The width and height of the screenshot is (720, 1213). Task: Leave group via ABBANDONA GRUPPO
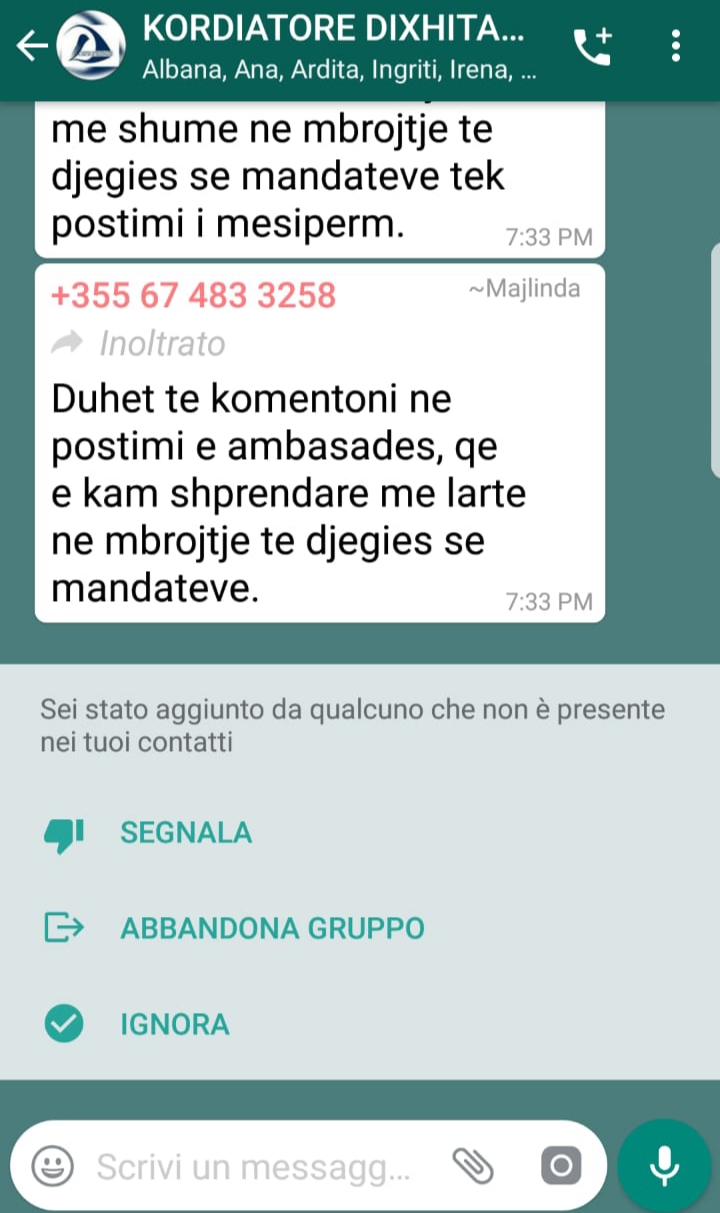click(272, 928)
